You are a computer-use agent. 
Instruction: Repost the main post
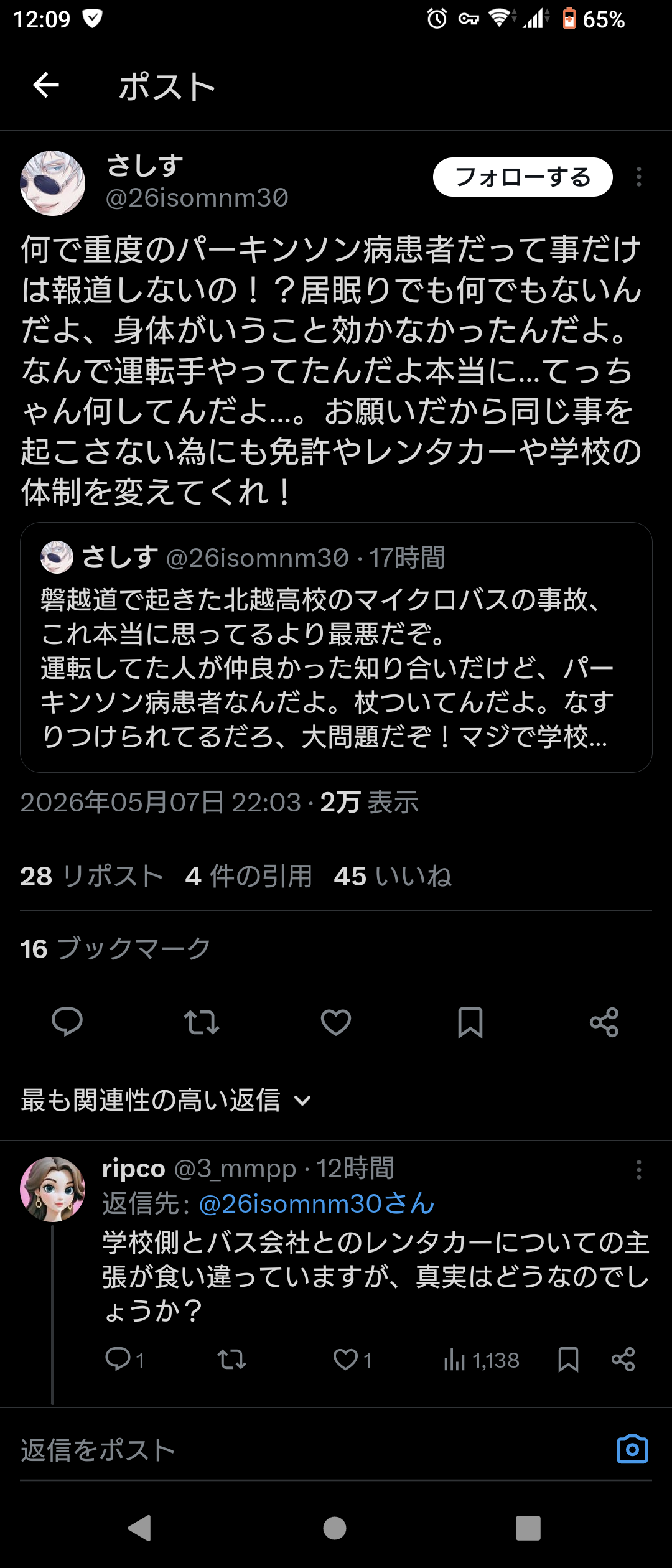click(x=202, y=1022)
